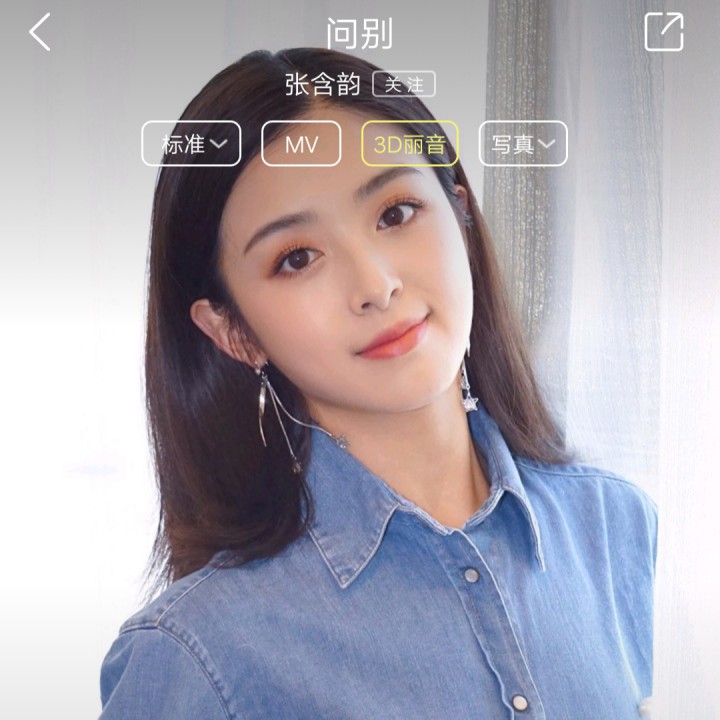Expand the 写真 dropdown
The height and width of the screenshot is (720, 720).
click(x=522, y=144)
